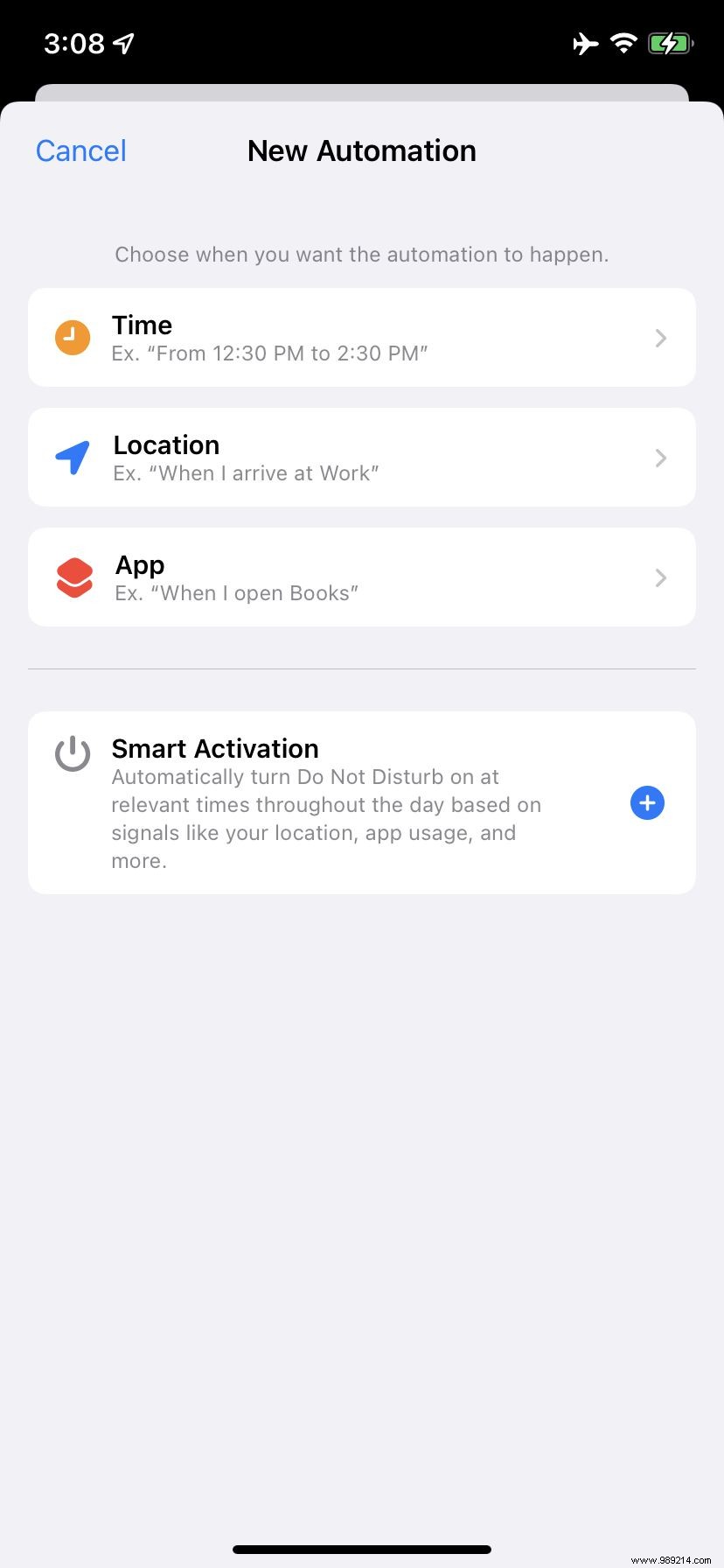Image resolution: width=724 pixels, height=1568 pixels.
Task: Tap the airplane mode icon in status bar
Action: tap(586, 43)
